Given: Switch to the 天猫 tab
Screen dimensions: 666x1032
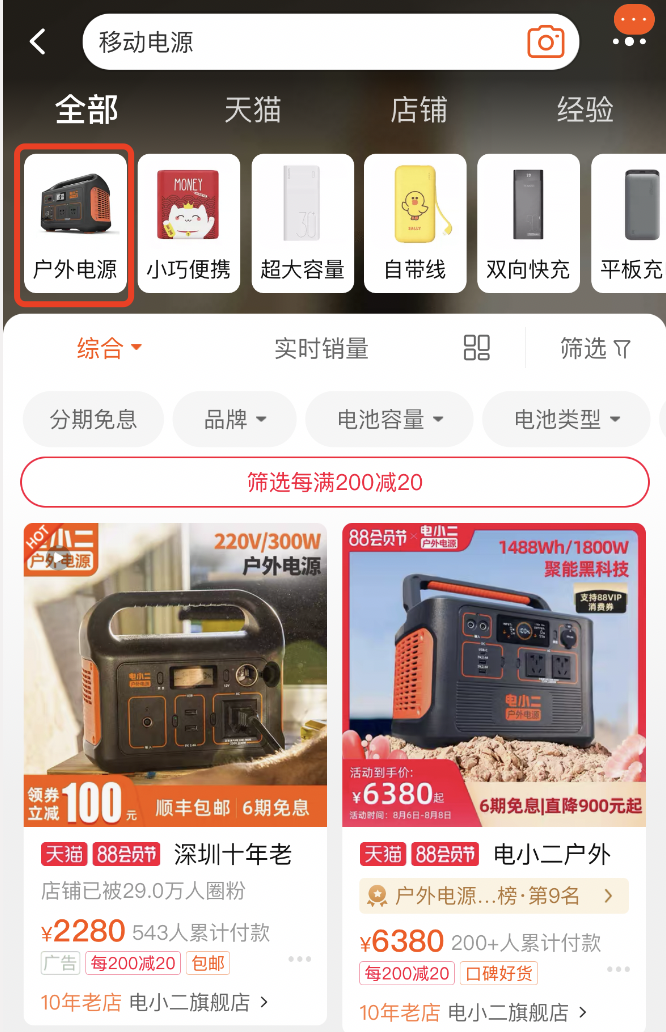Looking at the screenshot, I should click(252, 109).
